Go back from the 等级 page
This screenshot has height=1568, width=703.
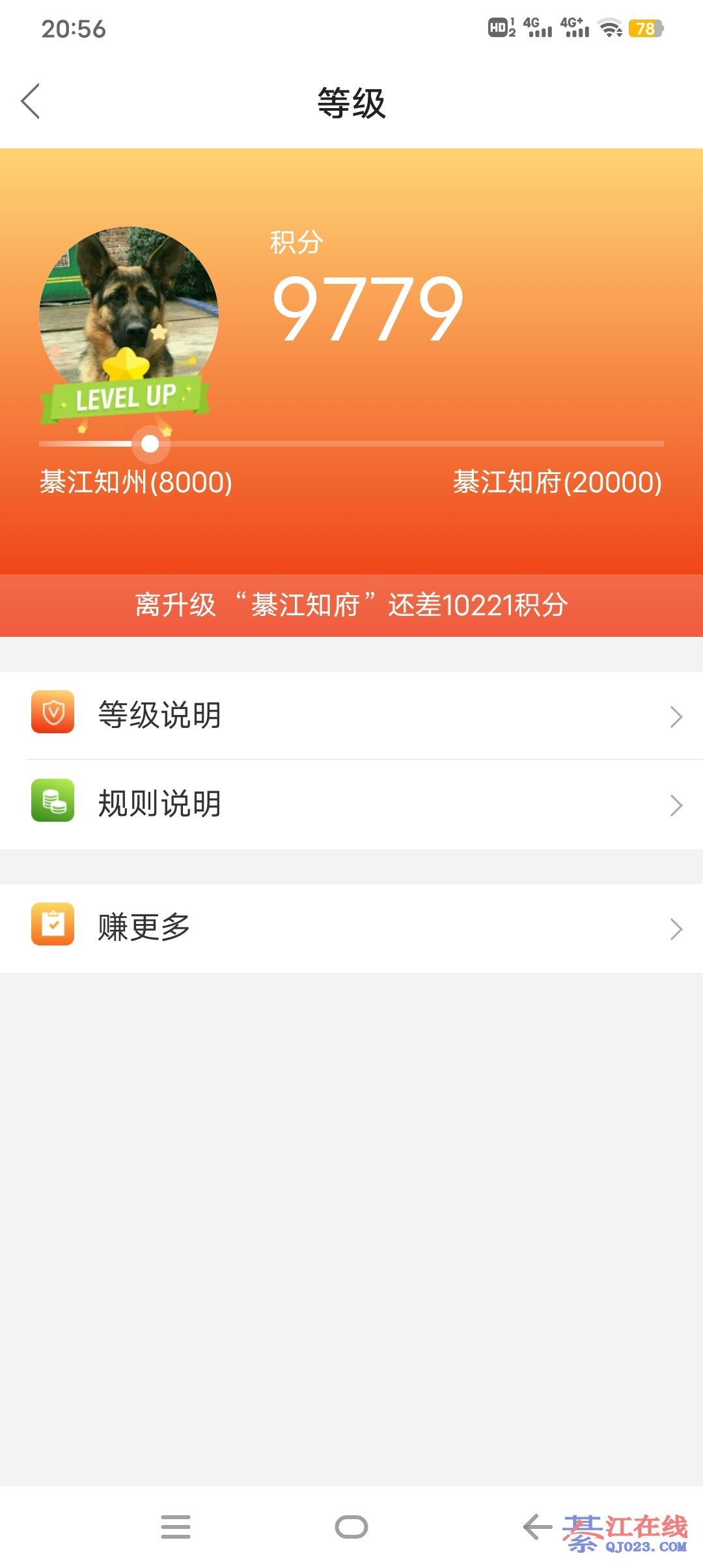[x=31, y=102]
